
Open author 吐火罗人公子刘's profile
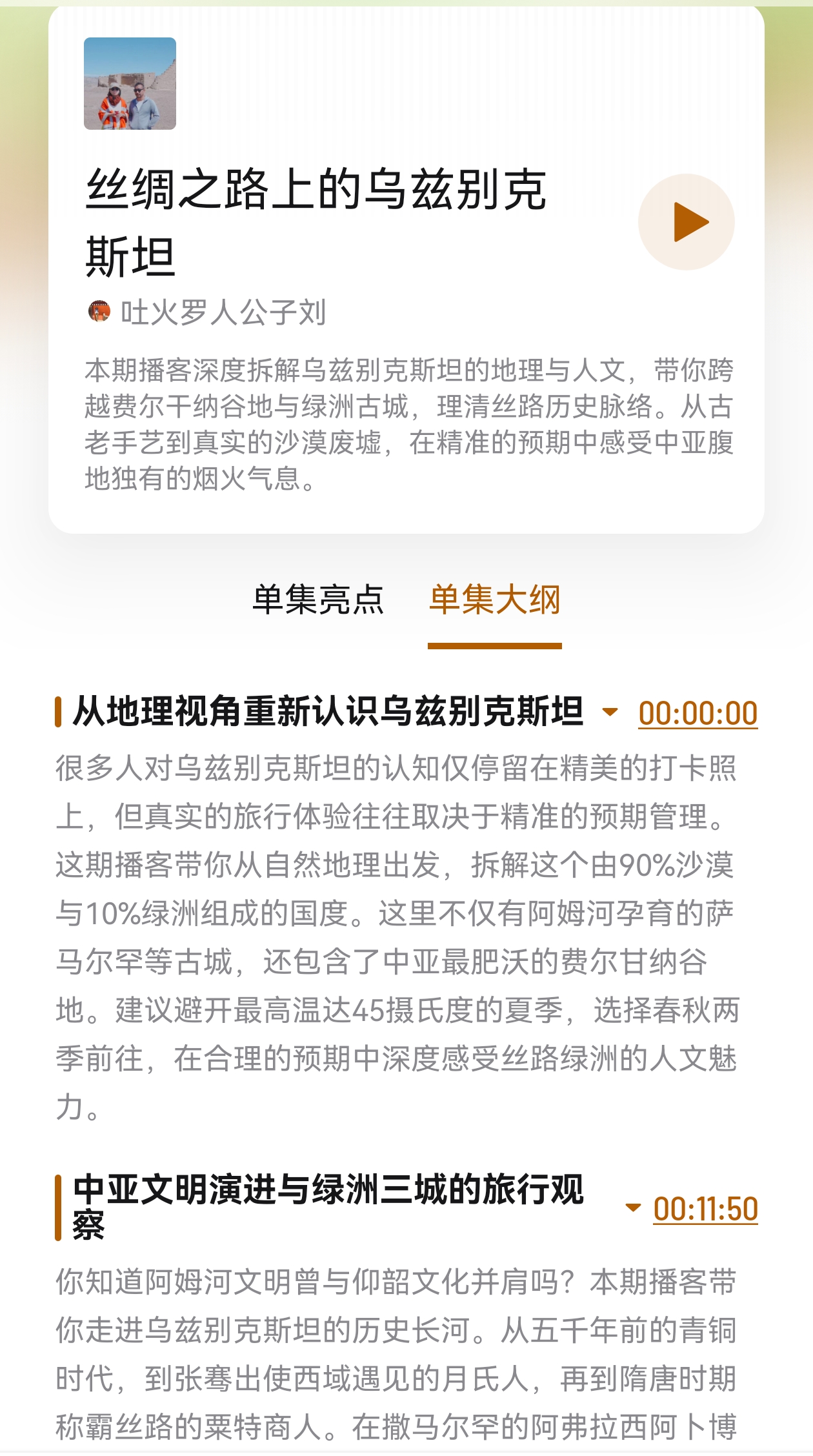223,312
